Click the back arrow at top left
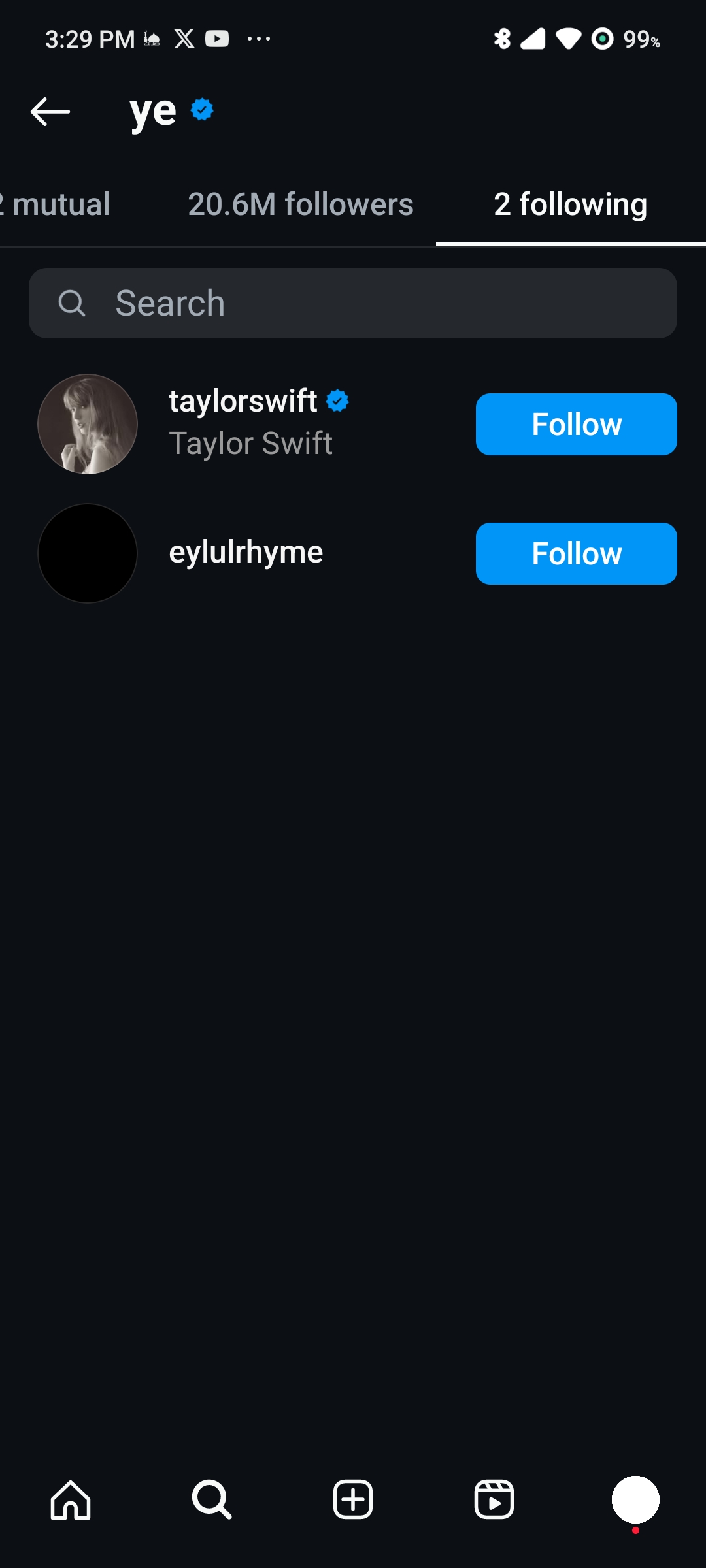Screen dimensions: 706x1568 coord(50,110)
